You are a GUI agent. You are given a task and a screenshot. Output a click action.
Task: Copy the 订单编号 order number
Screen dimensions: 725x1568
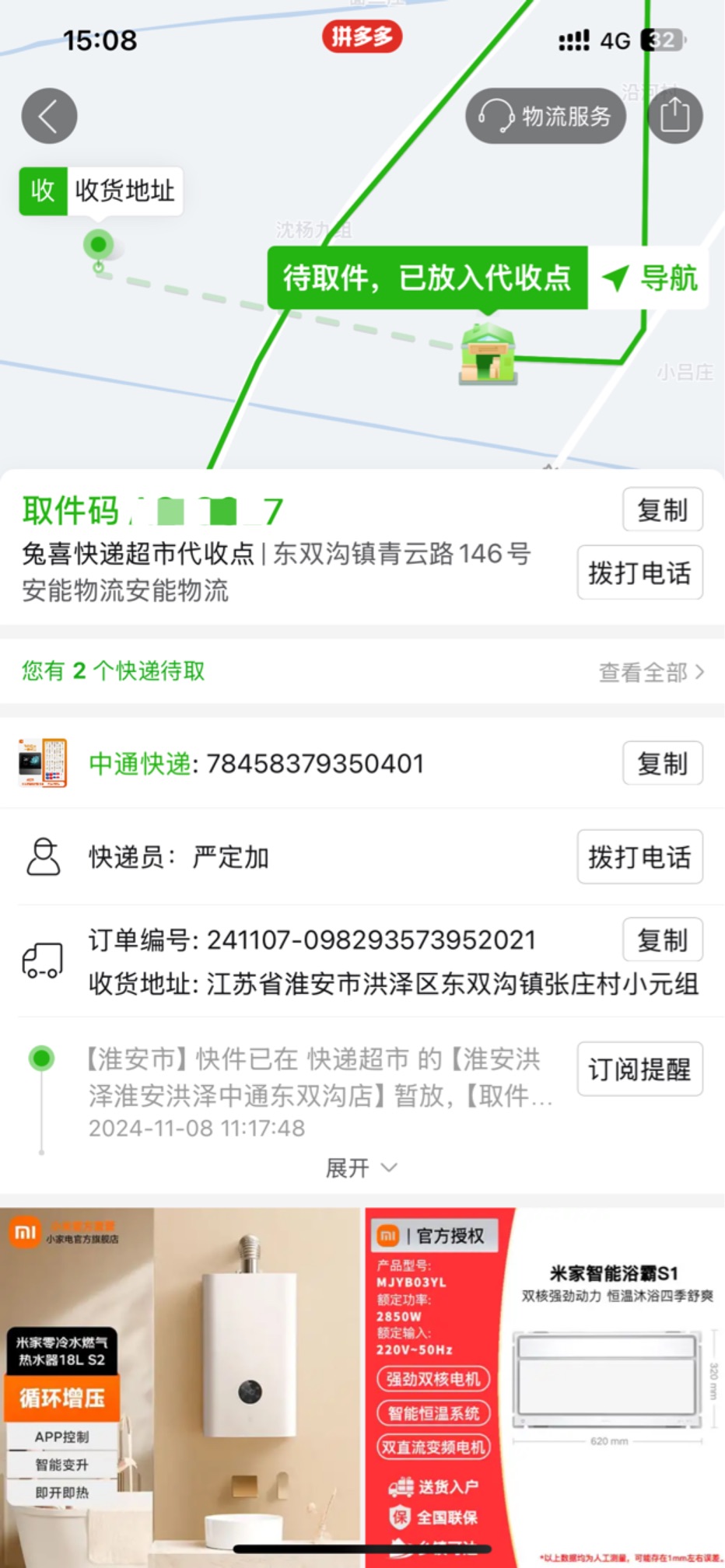coord(663,940)
